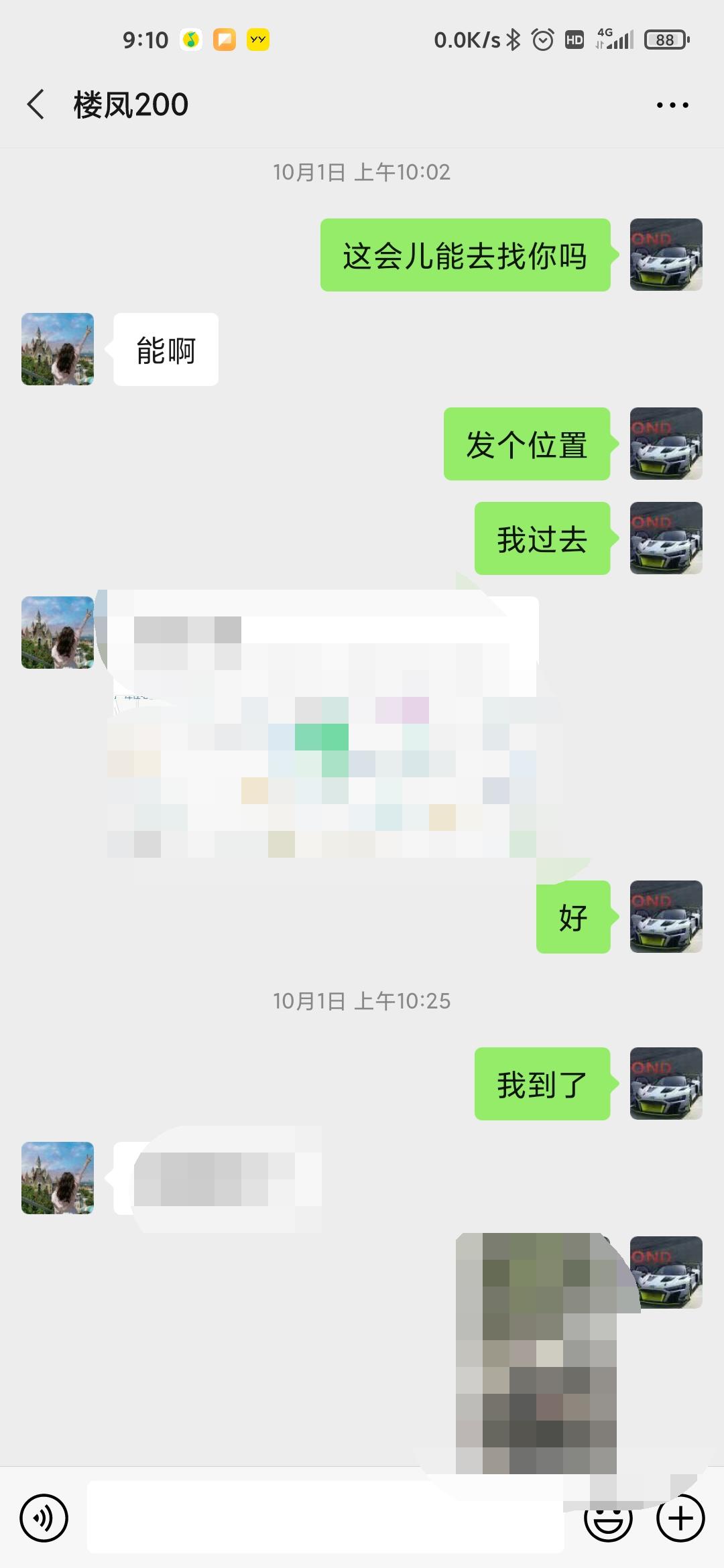Switch to voice message input

tap(44, 1518)
